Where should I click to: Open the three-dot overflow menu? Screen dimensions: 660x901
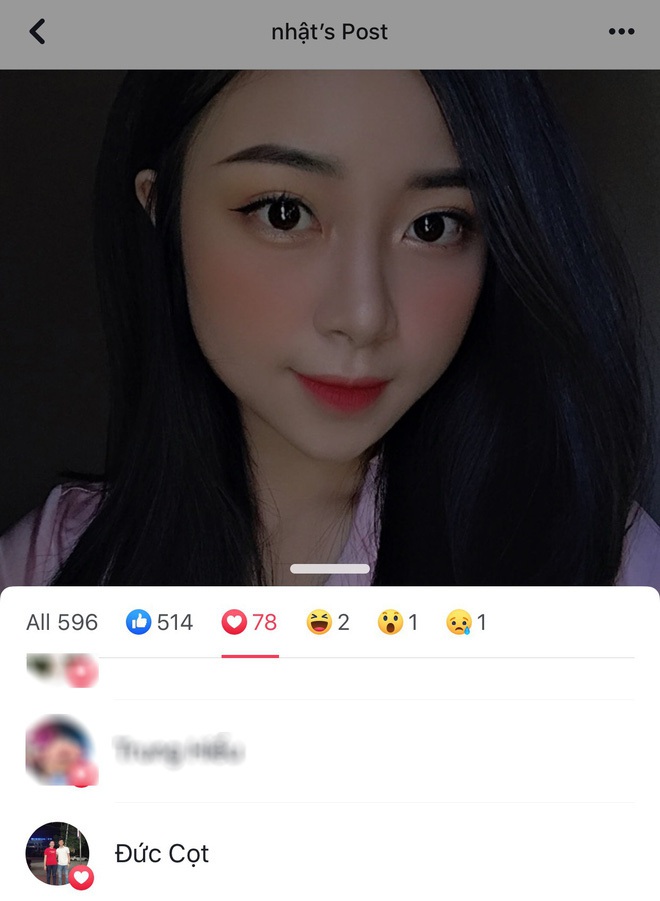[x=622, y=32]
